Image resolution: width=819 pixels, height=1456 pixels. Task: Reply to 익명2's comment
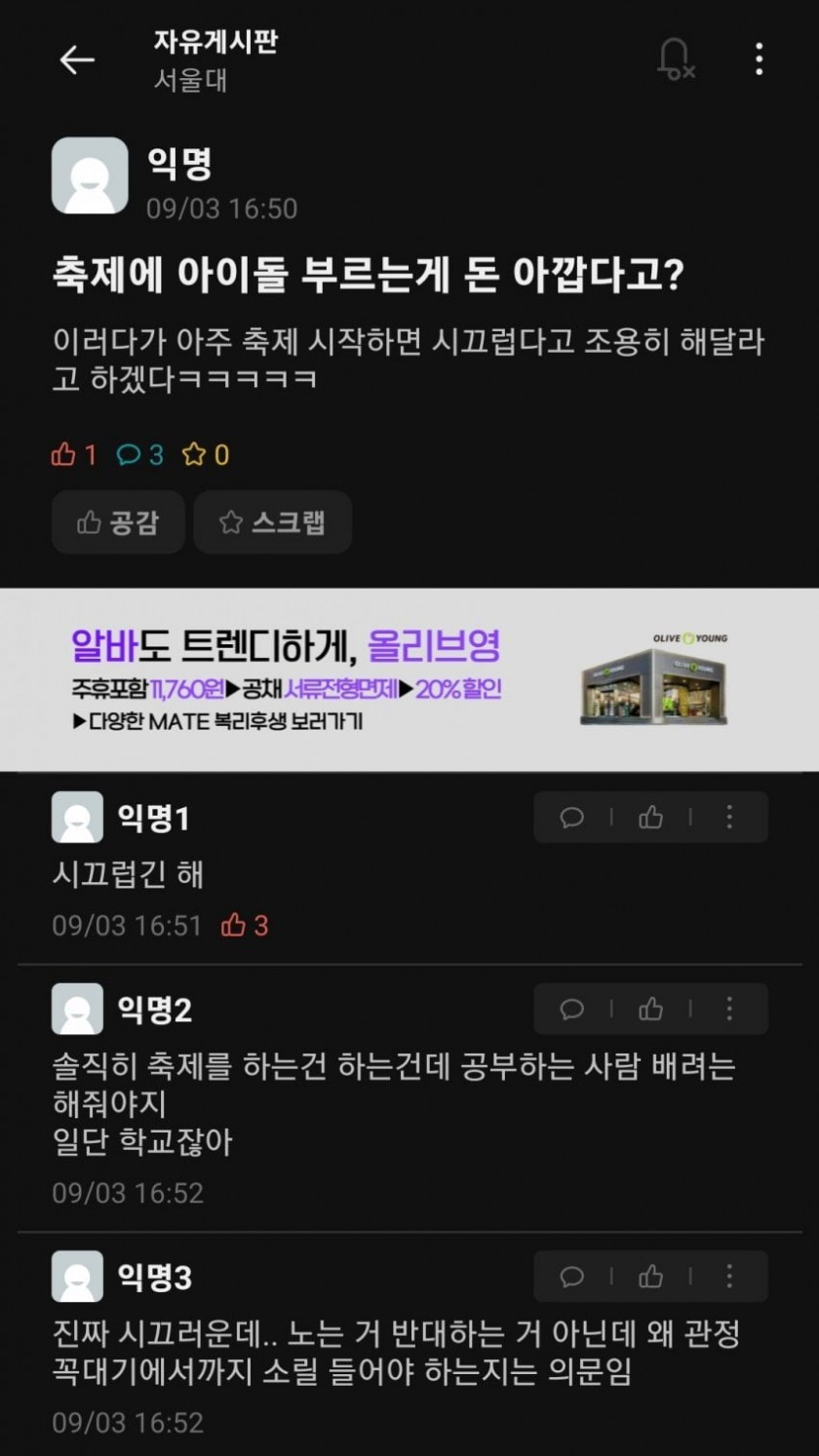click(x=572, y=1009)
